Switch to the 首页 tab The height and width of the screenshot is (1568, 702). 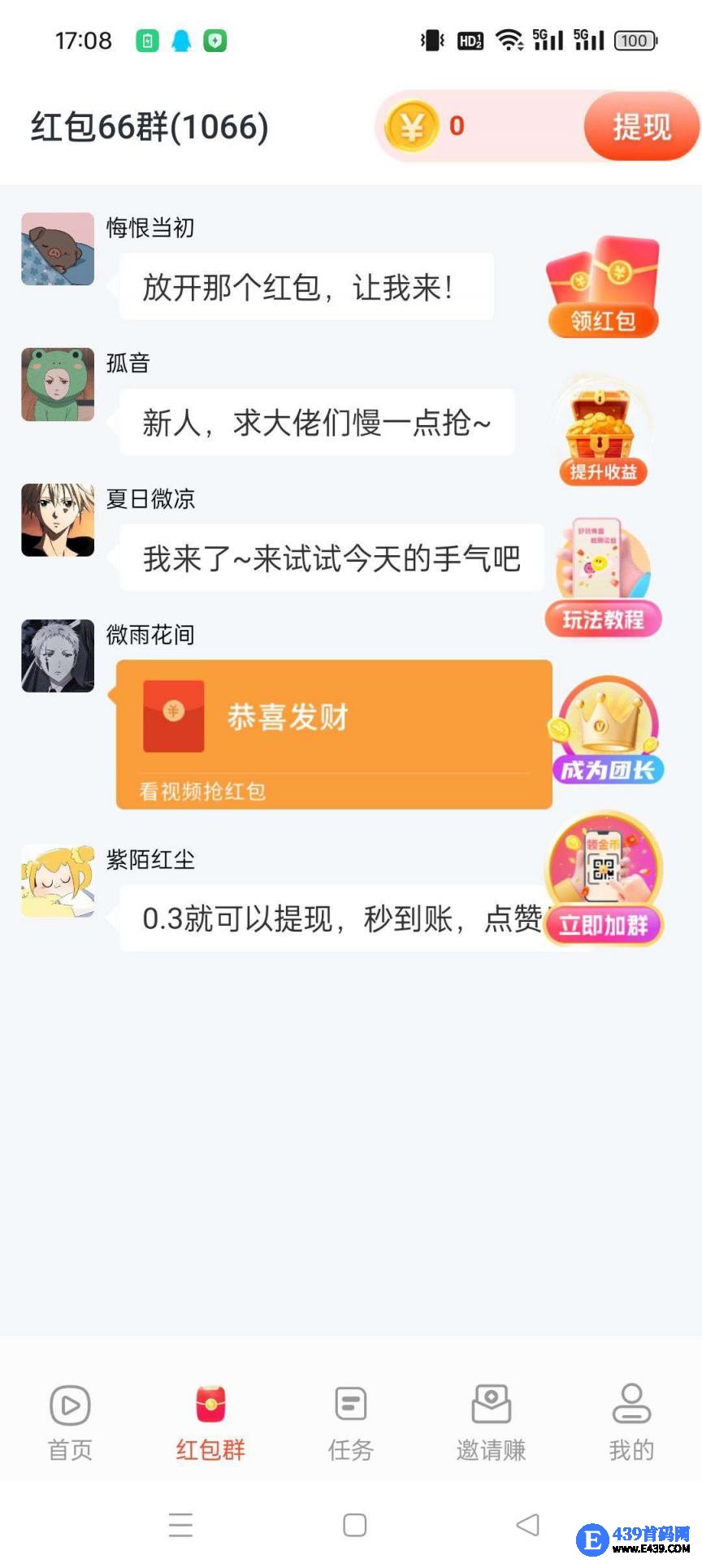click(70, 1422)
